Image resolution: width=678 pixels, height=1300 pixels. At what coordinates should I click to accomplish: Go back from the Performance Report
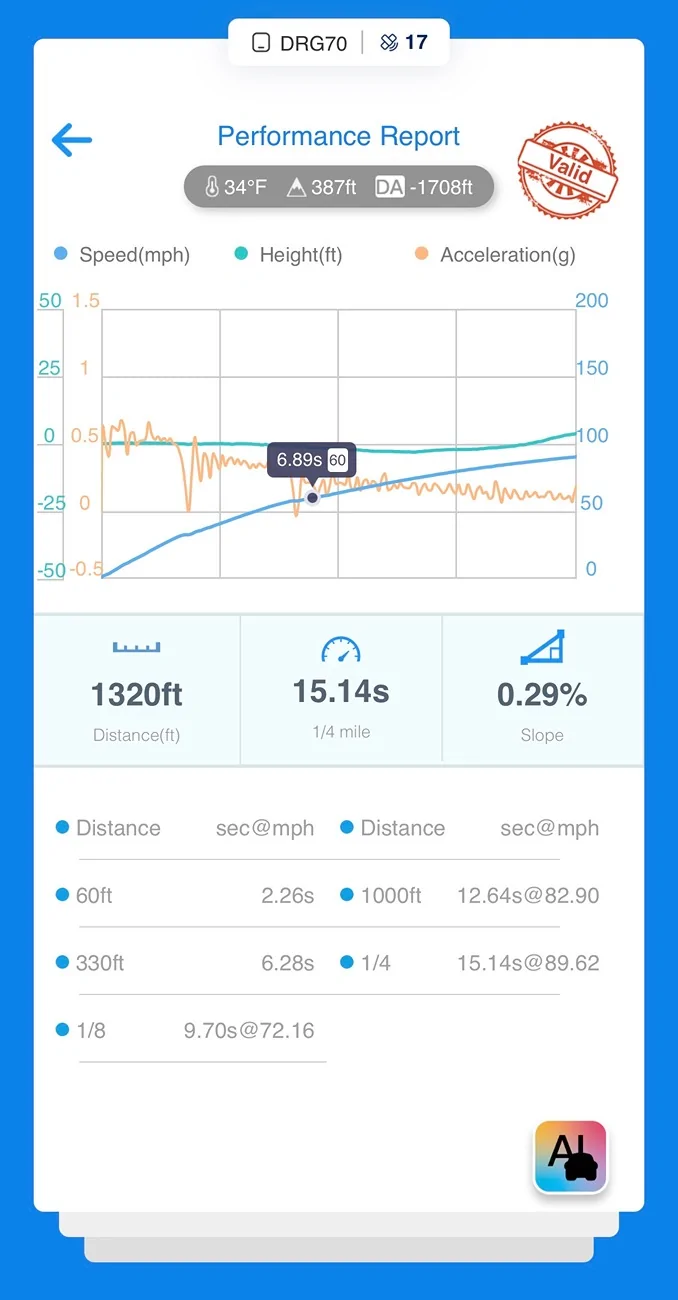click(x=72, y=140)
